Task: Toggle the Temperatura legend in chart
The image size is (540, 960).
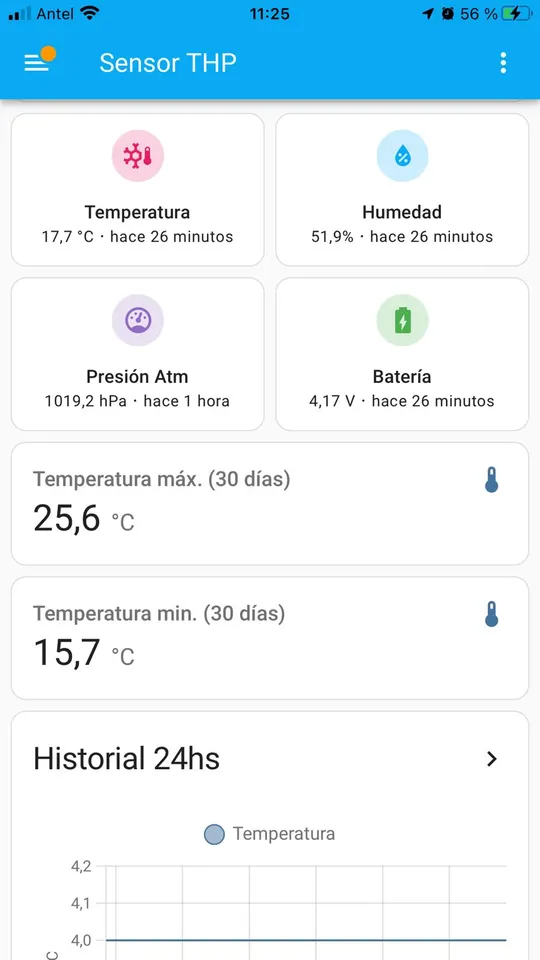Action: tap(269, 834)
